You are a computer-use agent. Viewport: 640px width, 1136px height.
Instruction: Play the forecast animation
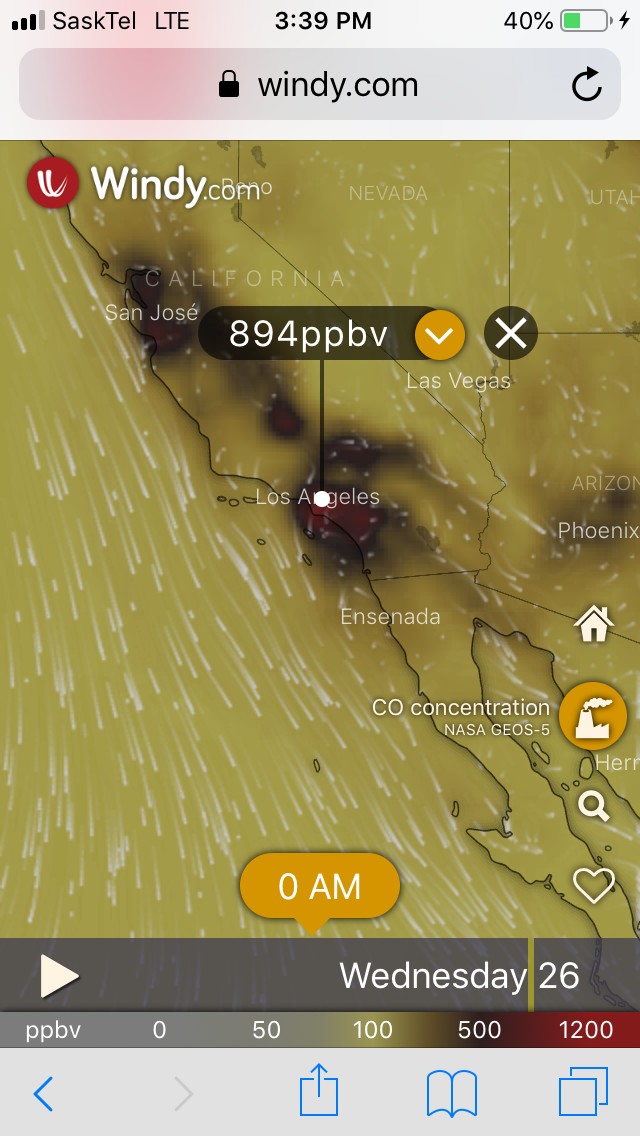click(x=59, y=975)
